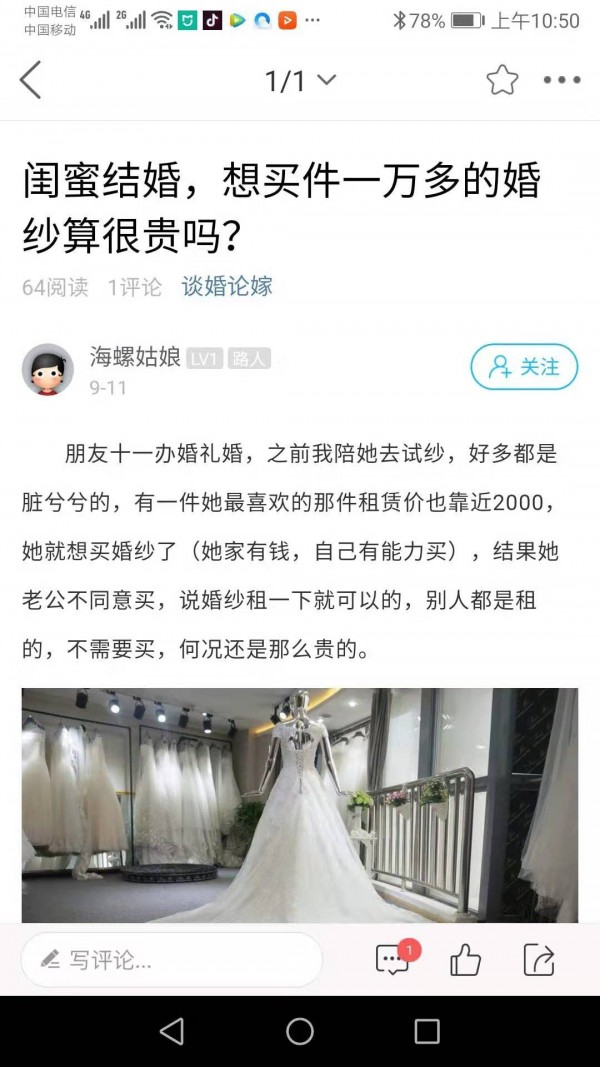Tap the 写评论 comment field
This screenshot has width=600, height=1067.
(x=172, y=960)
